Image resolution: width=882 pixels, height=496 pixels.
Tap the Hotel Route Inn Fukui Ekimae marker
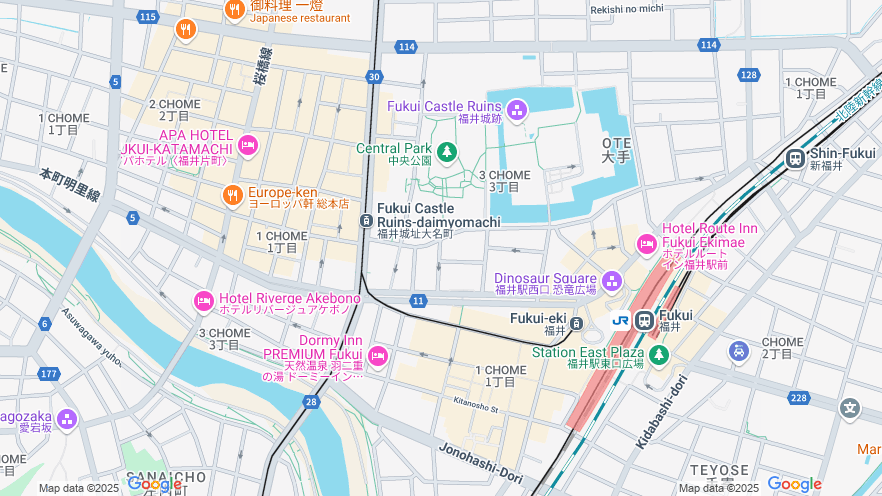647,243
